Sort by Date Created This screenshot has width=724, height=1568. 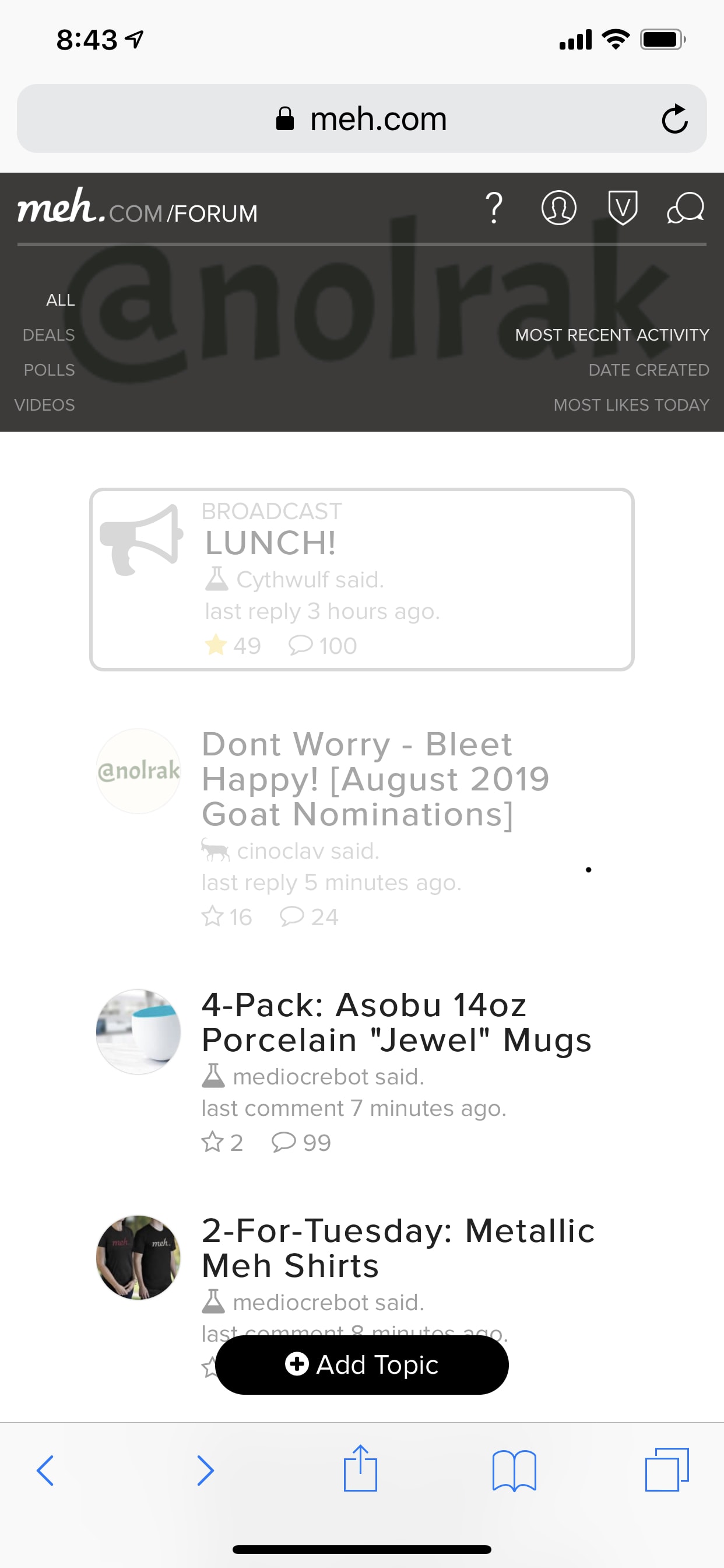point(648,370)
